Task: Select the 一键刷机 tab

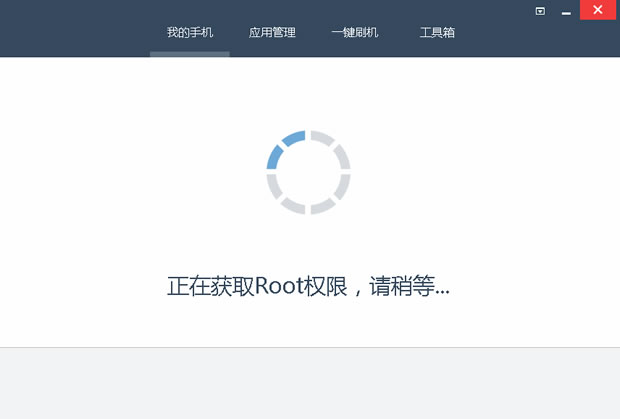Action: 354,32
